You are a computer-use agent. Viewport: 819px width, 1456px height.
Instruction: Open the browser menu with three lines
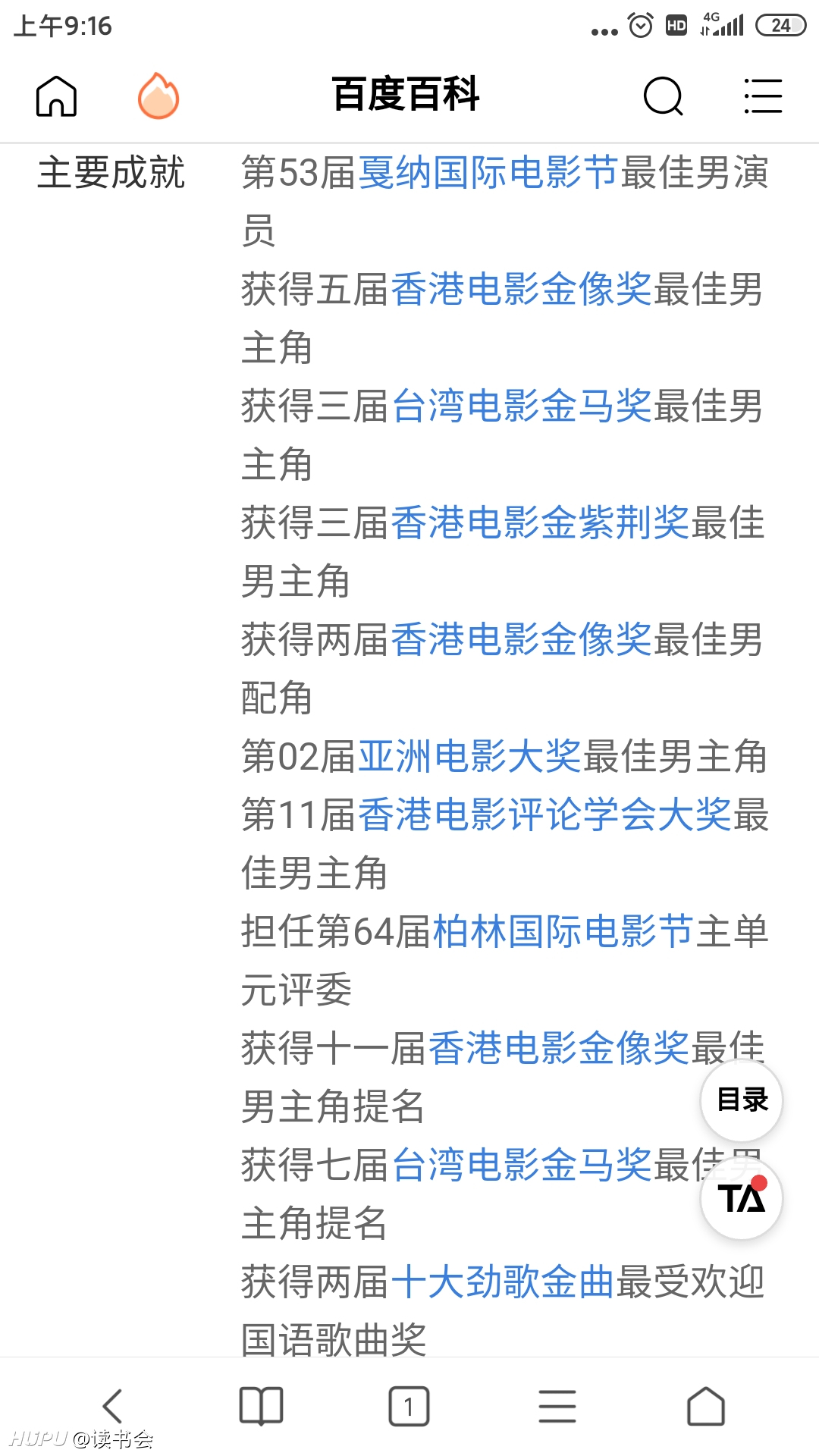pos(557,1406)
